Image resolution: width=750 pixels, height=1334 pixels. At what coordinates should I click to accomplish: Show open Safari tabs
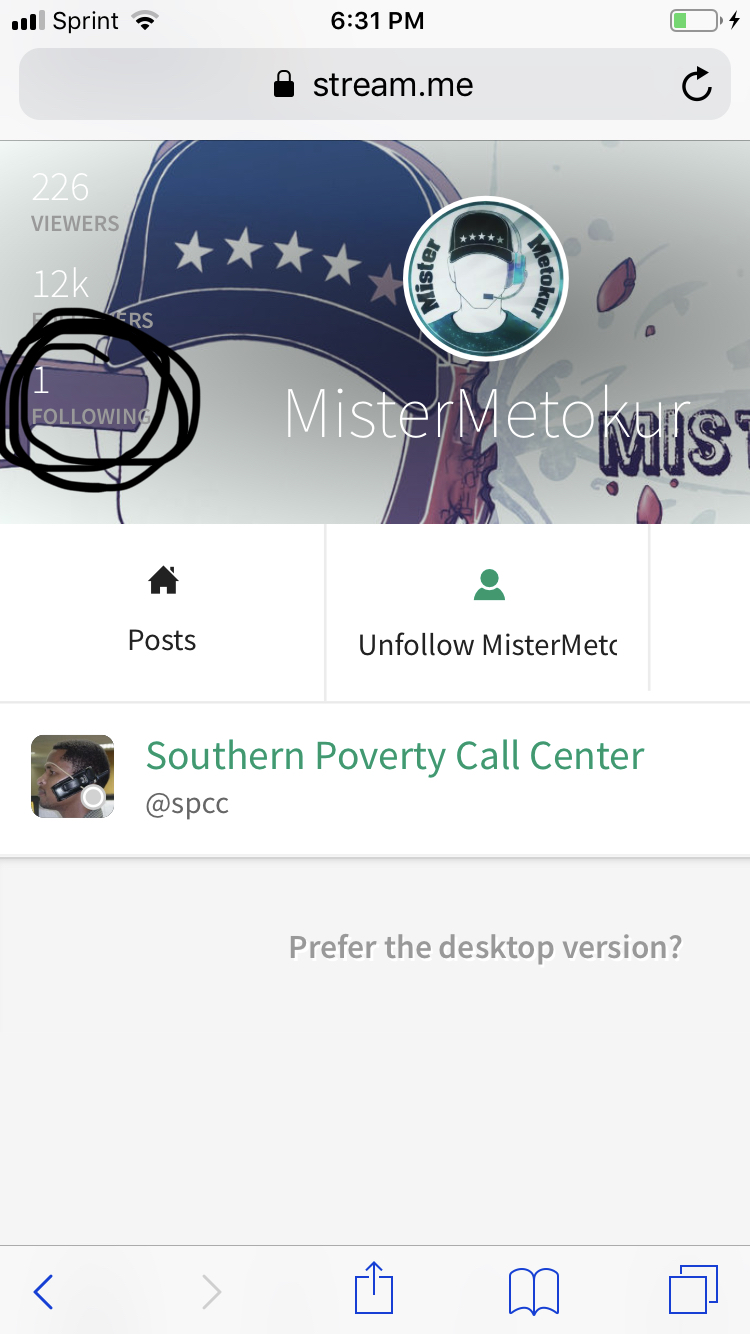coord(693,1289)
